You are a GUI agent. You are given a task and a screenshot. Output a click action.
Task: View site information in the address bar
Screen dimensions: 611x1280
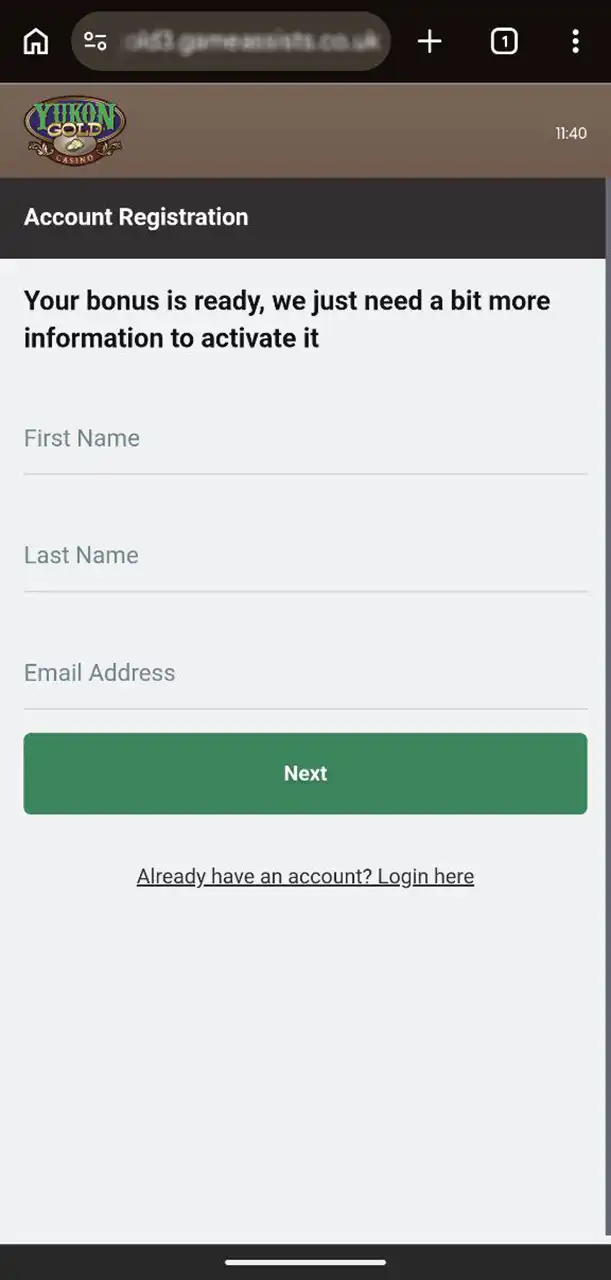[x=96, y=41]
